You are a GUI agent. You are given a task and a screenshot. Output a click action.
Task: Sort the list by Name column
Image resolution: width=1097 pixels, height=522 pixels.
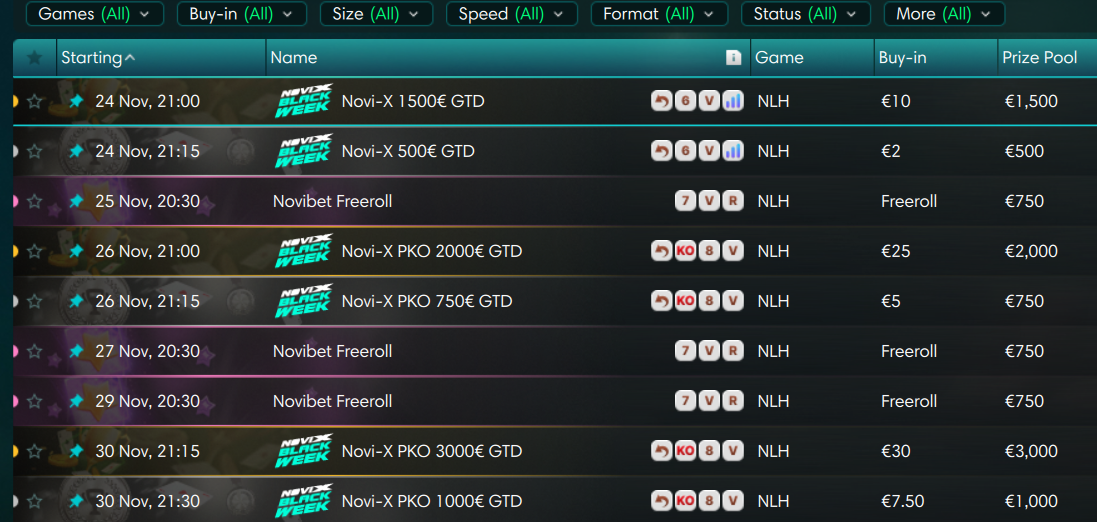(x=294, y=58)
